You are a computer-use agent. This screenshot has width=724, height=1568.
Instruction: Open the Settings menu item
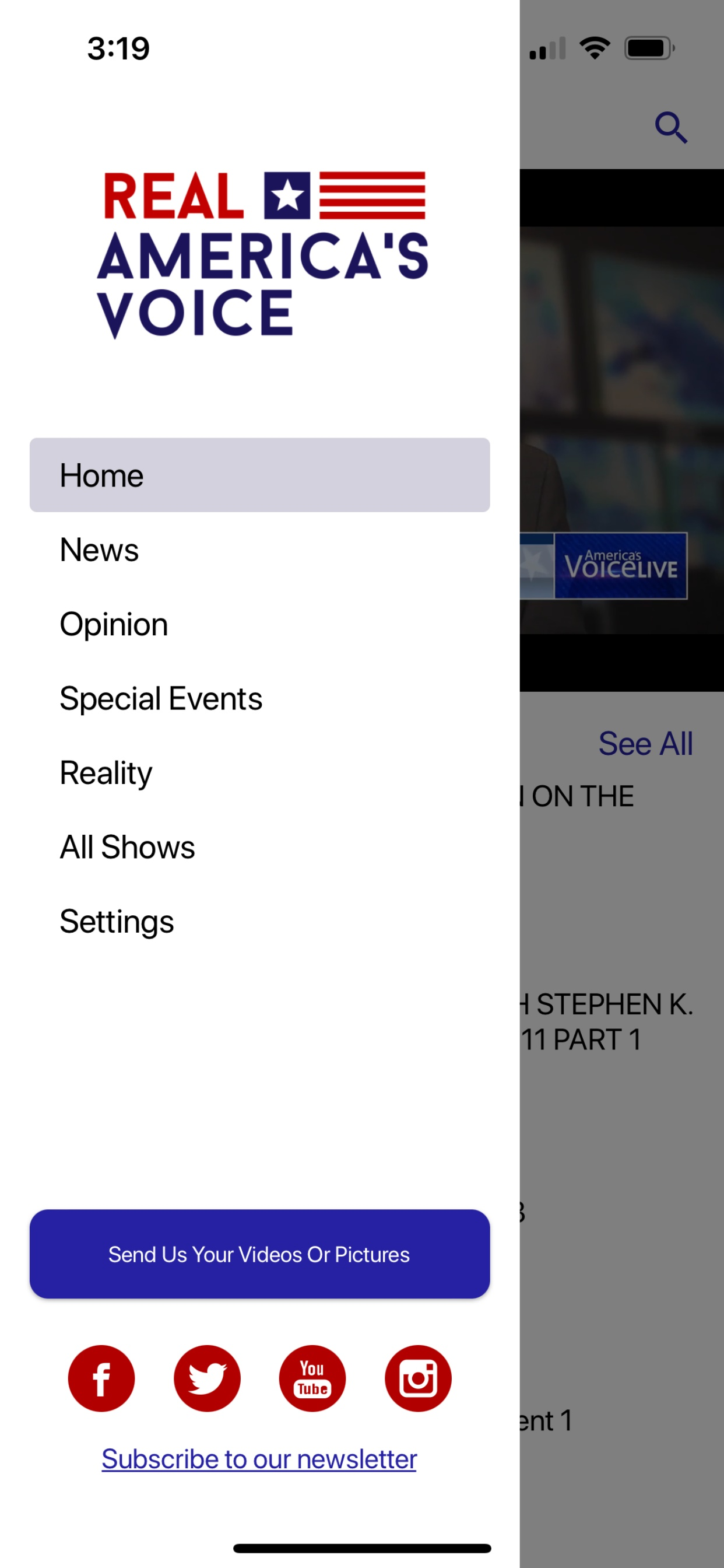pyautogui.click(x=117, y=921)
